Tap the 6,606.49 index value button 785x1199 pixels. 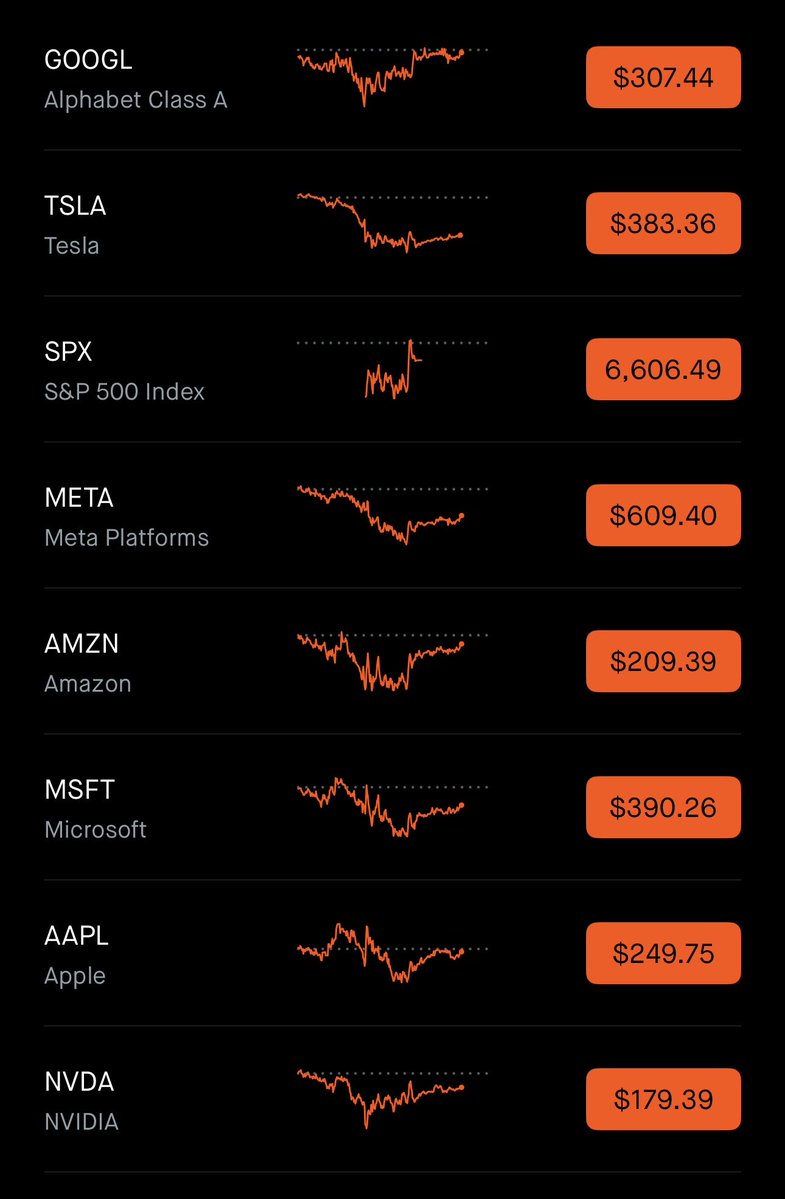pyautogui.click(x=663, y=369)
